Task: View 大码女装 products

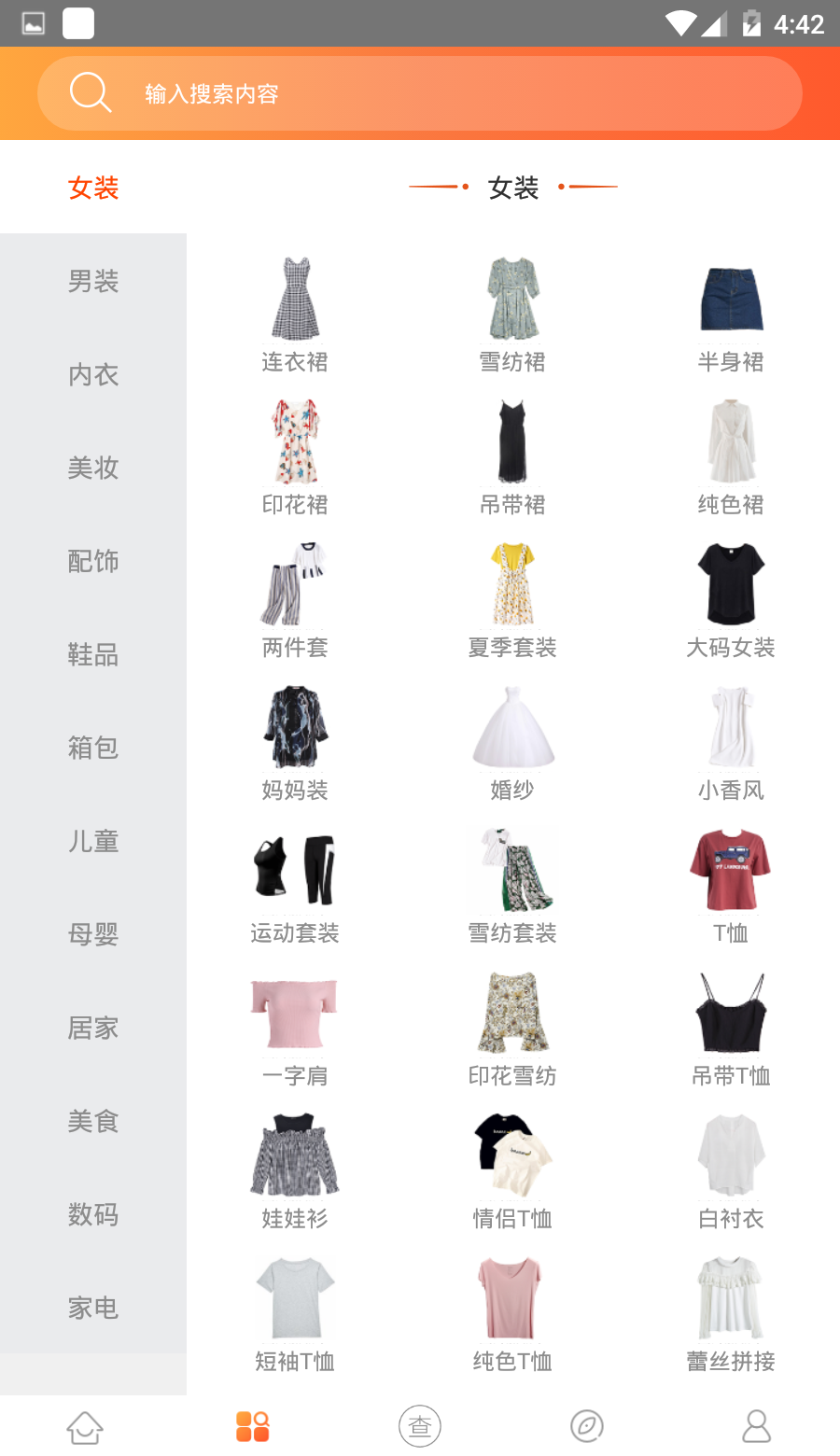Action: pyautogui.click(x=731, y=599)
